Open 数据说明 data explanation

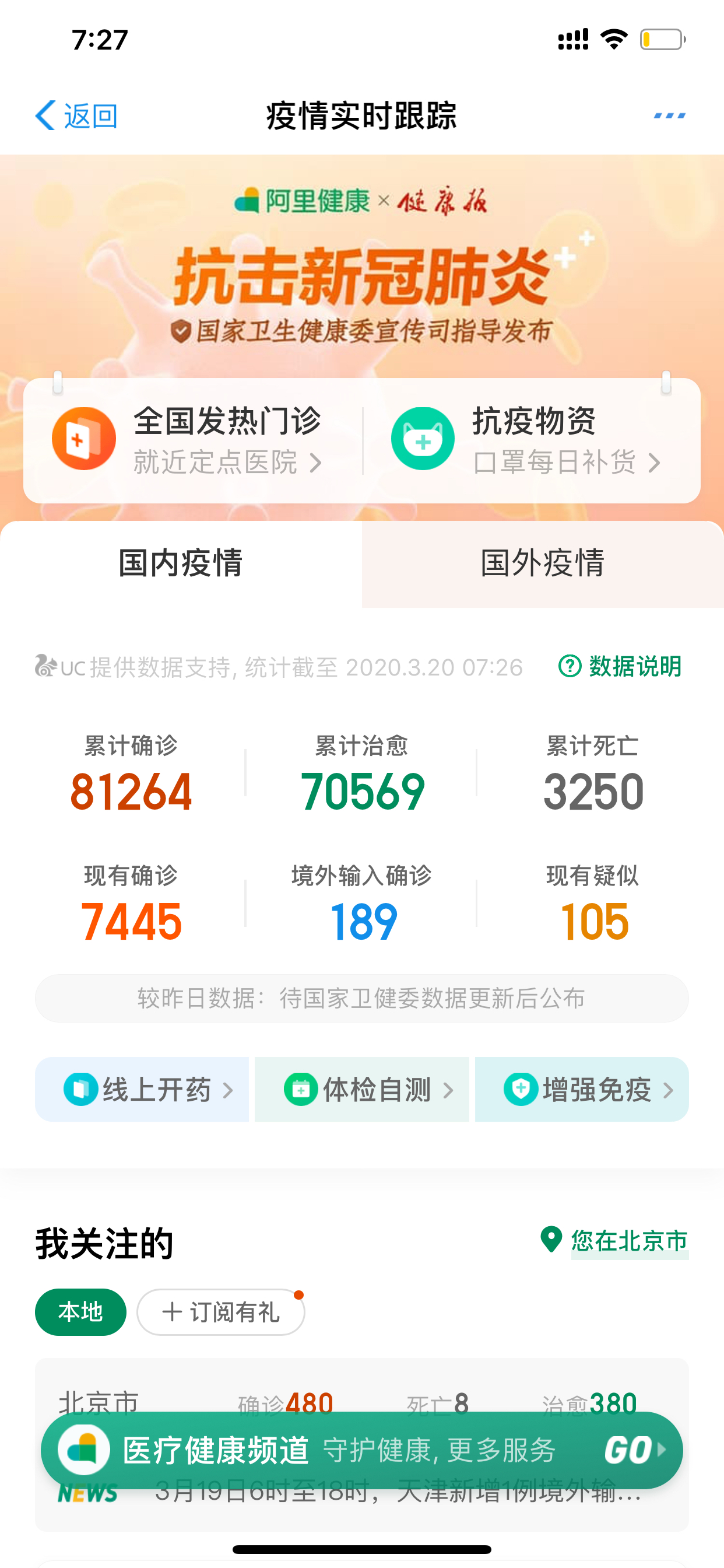tap(621, 667)
